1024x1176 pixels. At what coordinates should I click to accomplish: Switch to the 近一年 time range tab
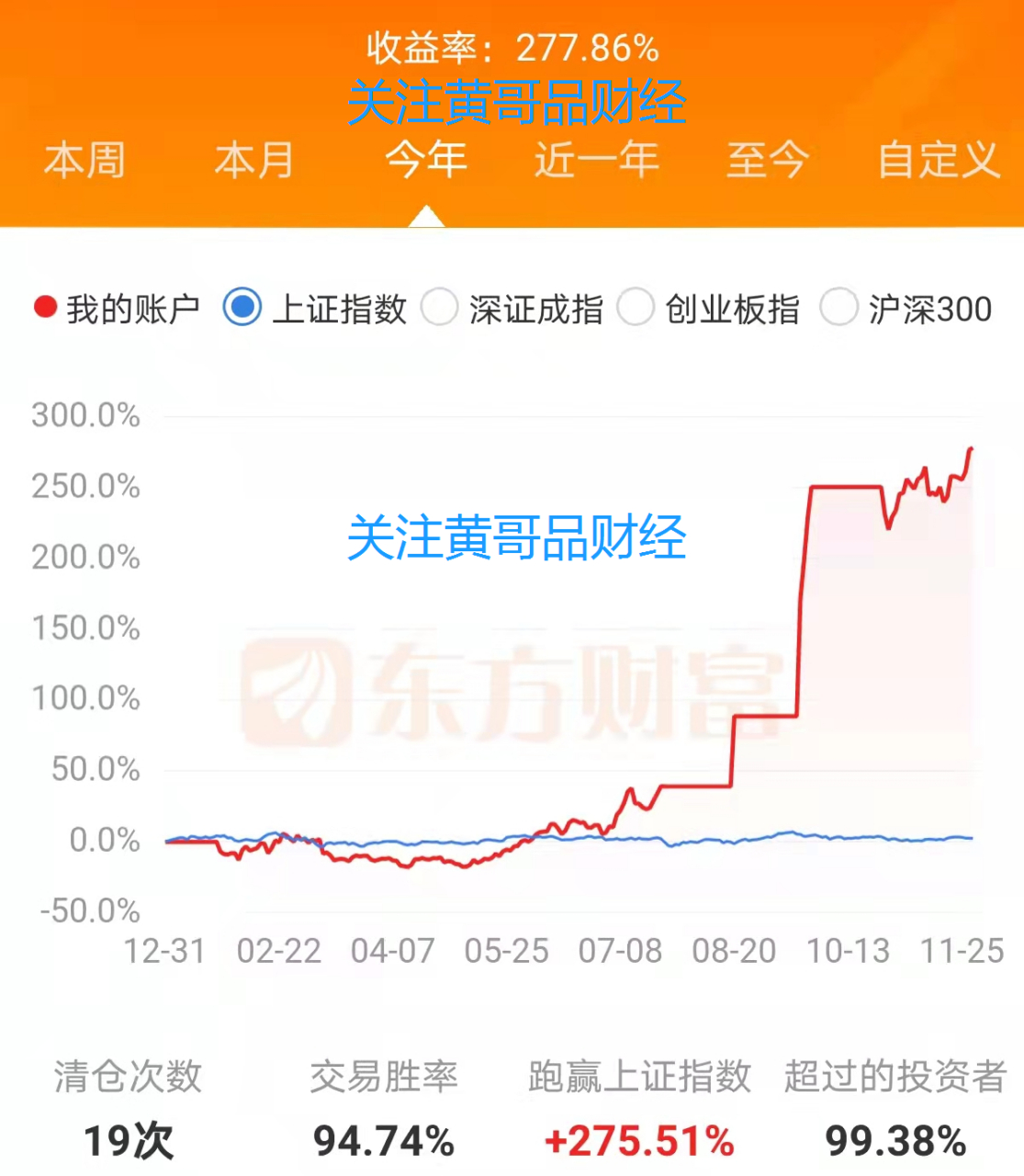[595, 161]
